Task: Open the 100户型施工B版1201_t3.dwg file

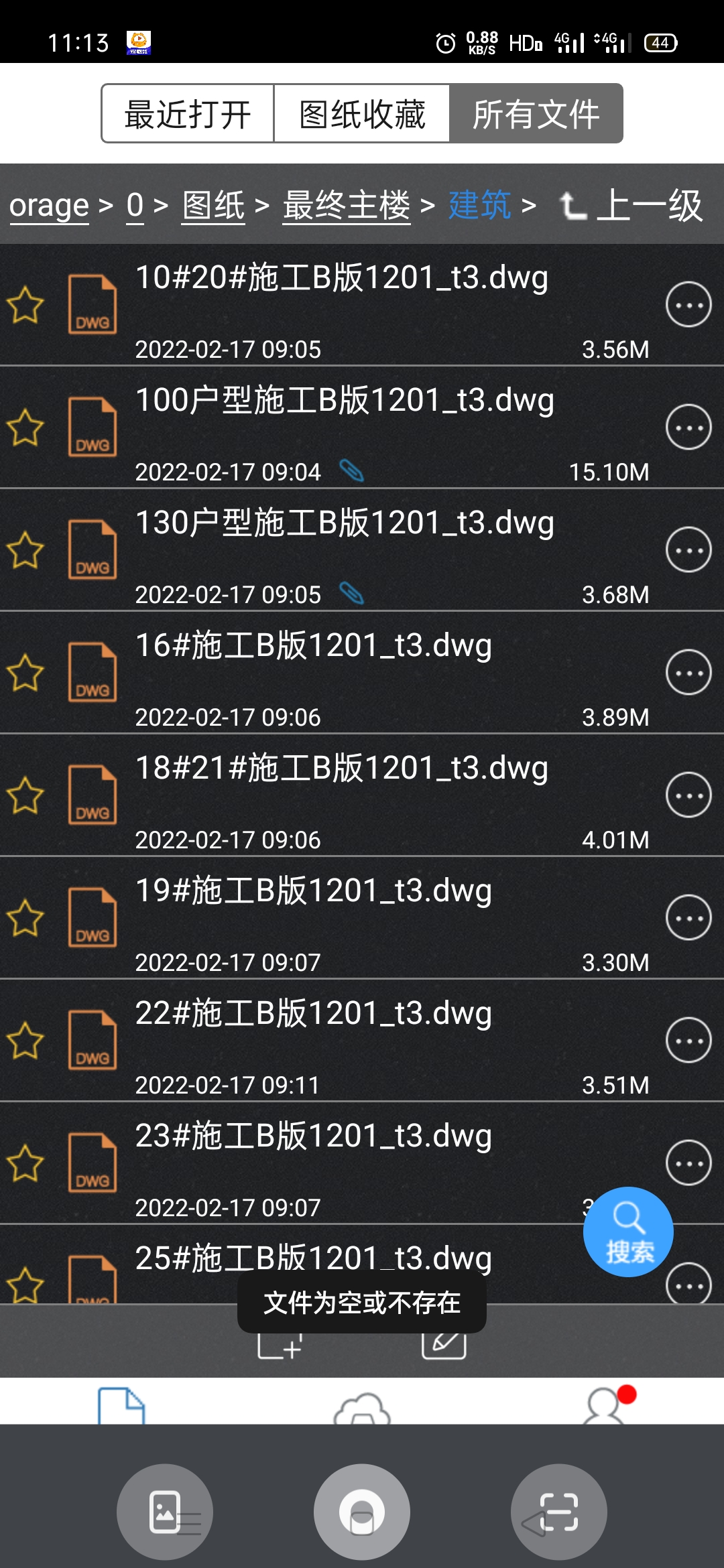Action: [362, 428]
